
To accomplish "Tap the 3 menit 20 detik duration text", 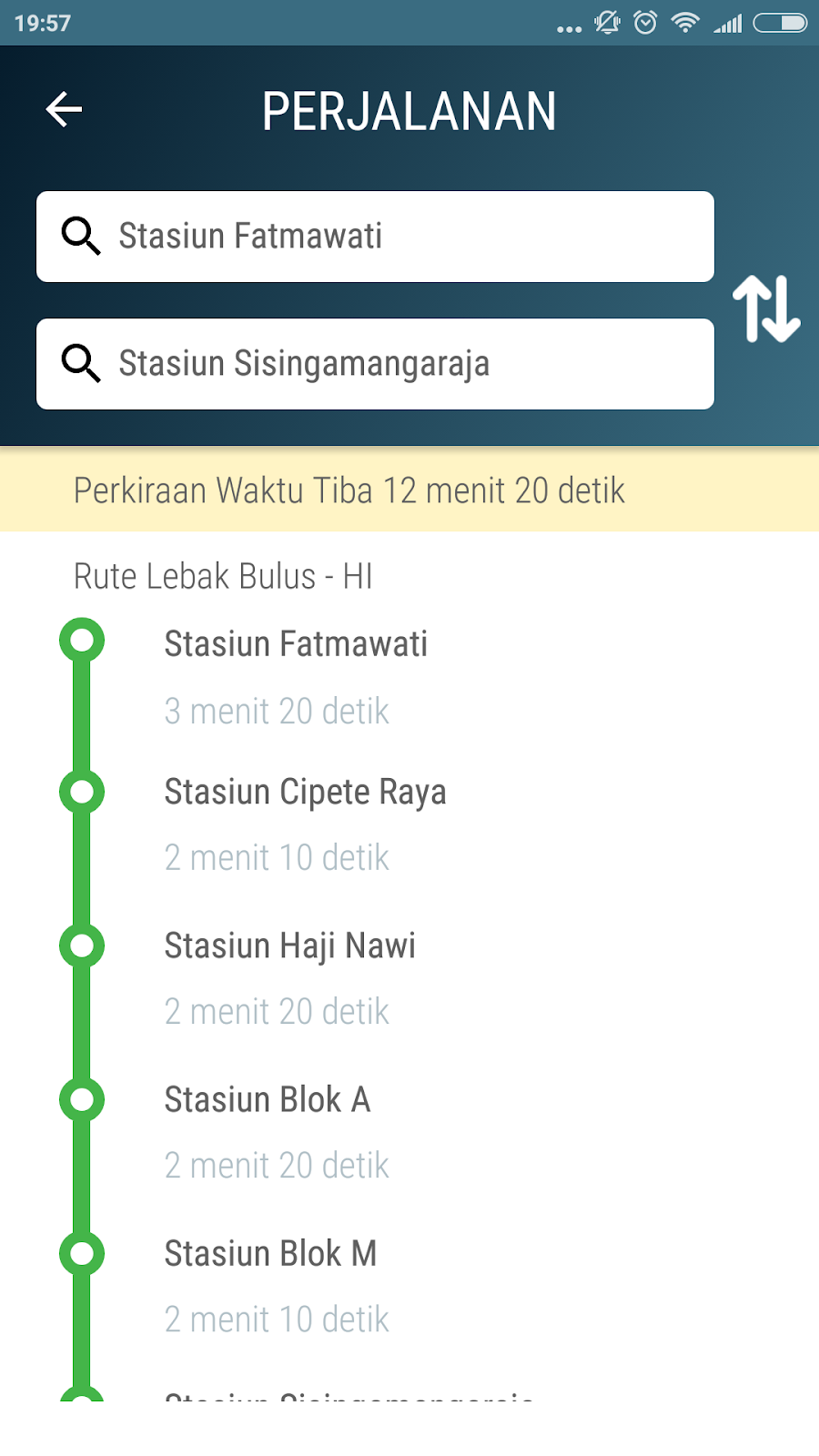I will [277, 711].
